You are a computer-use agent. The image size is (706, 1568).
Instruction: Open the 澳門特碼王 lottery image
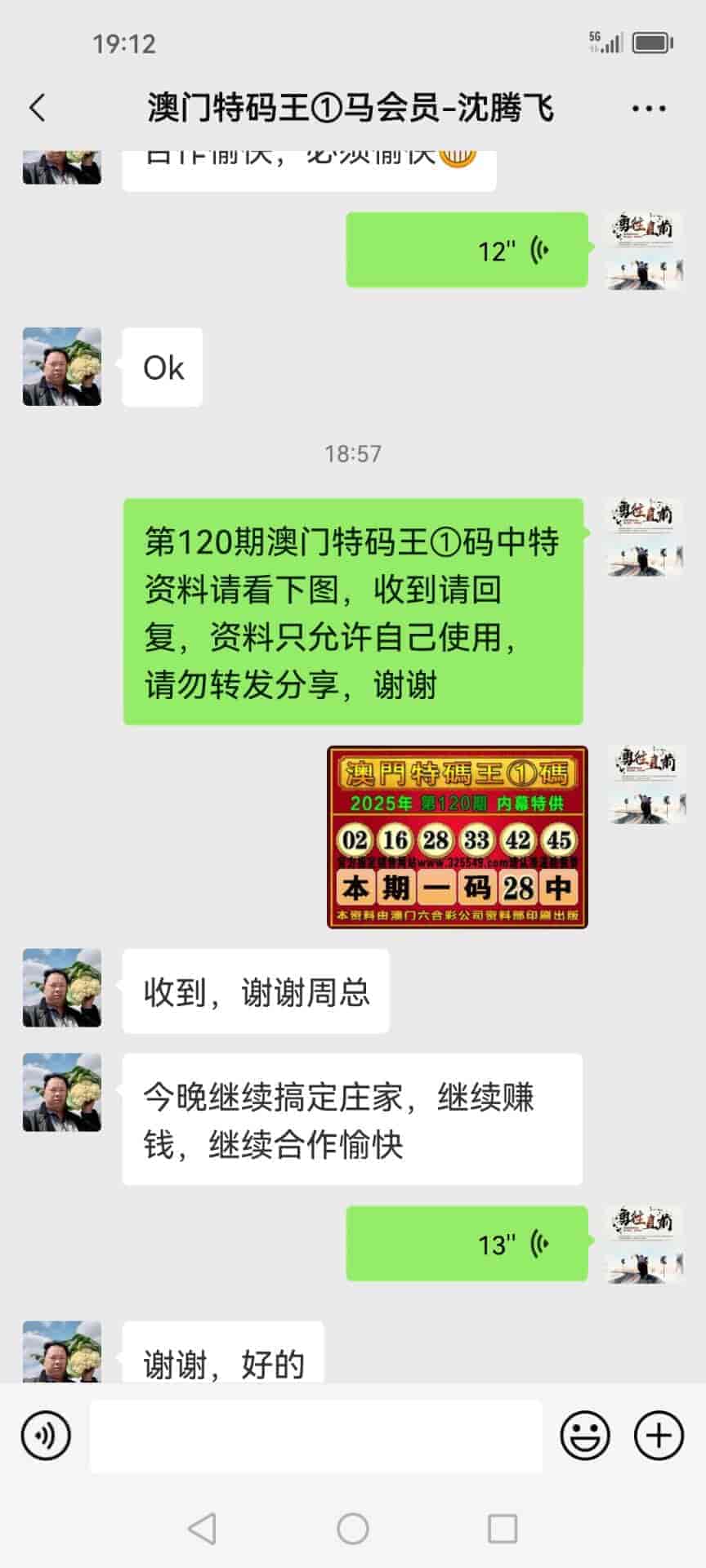point(458,836)
